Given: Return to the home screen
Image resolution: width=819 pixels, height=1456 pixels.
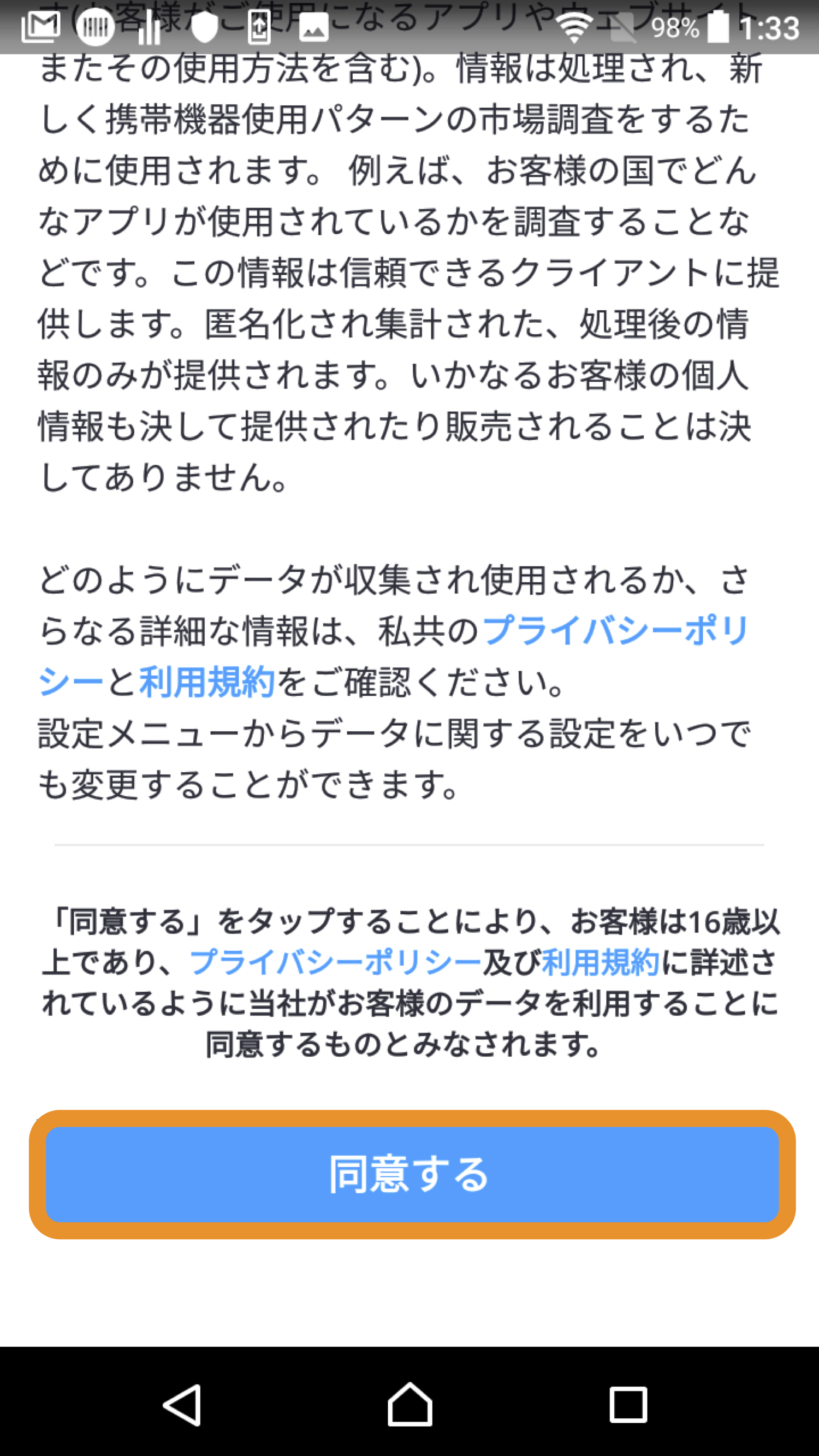Looking at the screenshot, I should (410, 1405).
